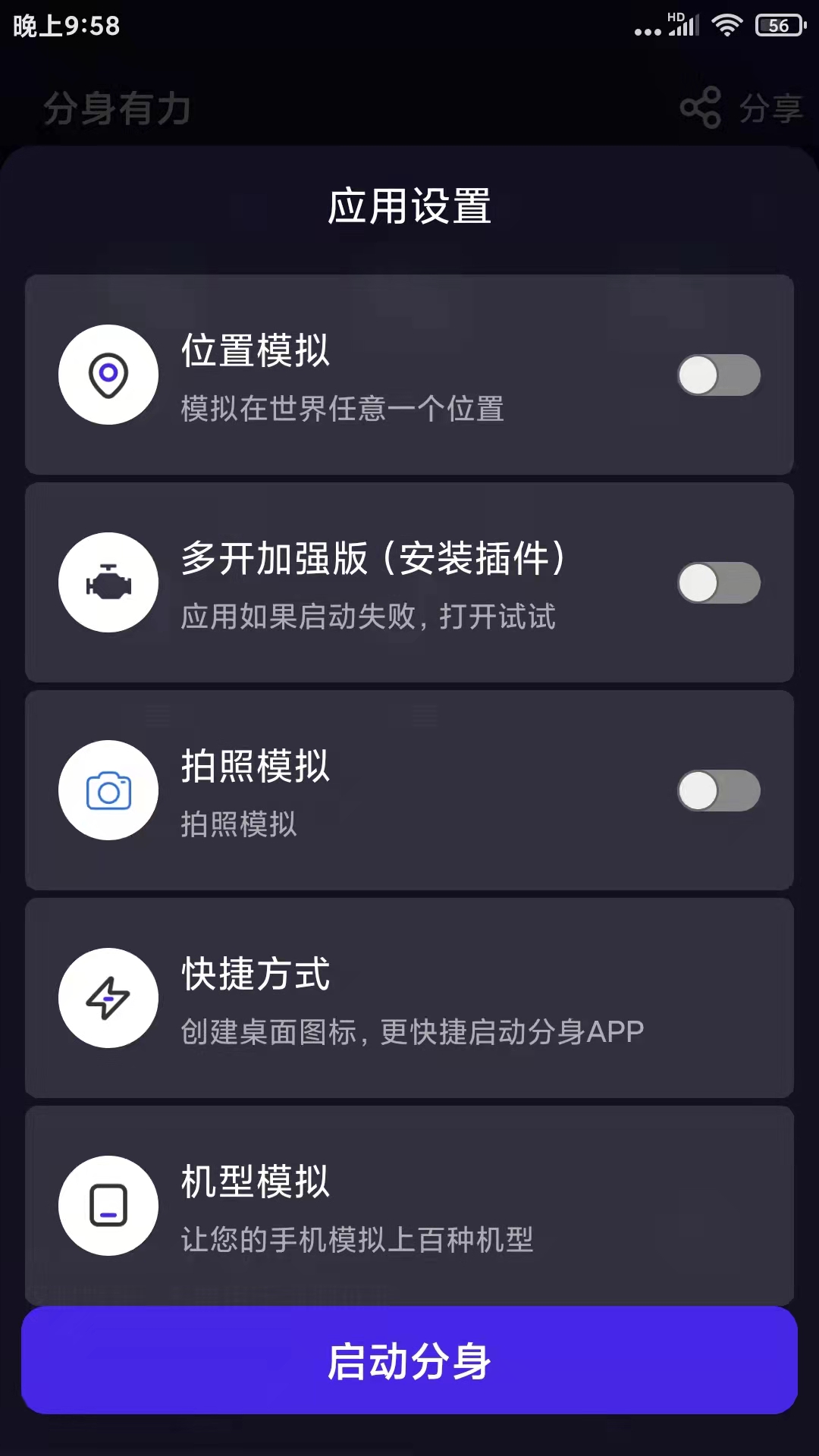Tap the camera icon for 拍照模拟
819x1456 pixels.
[108, 789]
